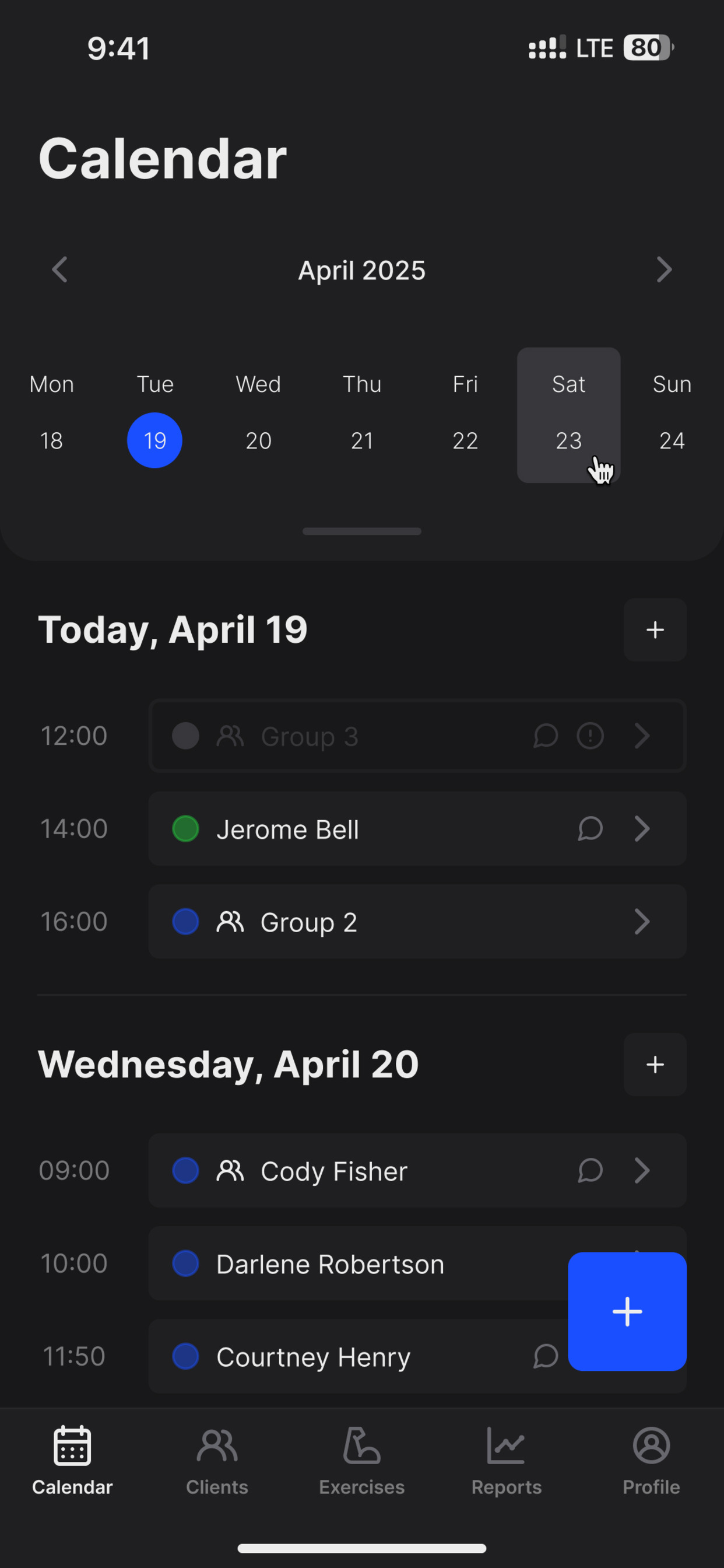Image resolution: width=724 pixels, height=1568 pixels.
Task: Click the group people icon on Group 2
Action: [x=231, y=922]
